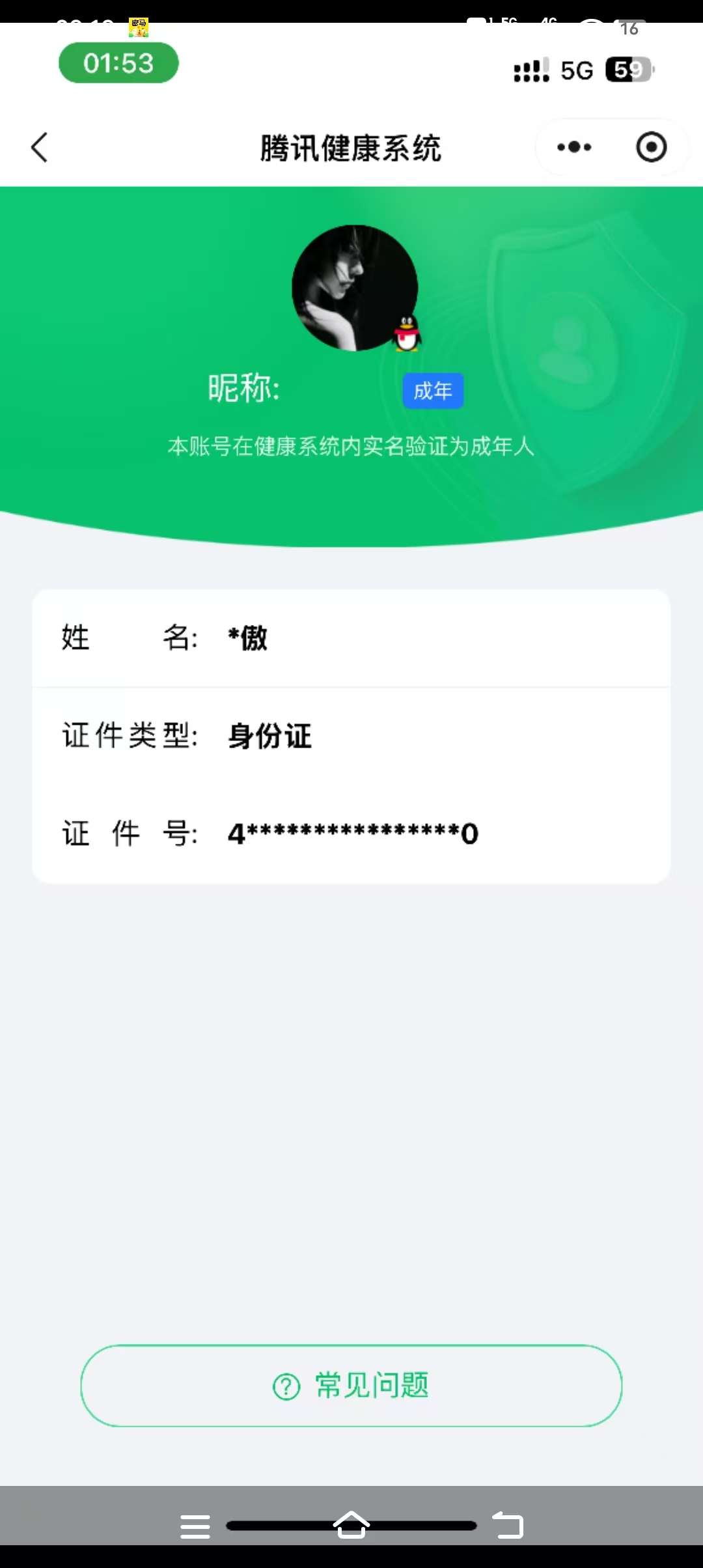The height and width of the screenshot is (1568, 703).
Task: Tap the signal strength bars icon
Action: (x=530, y=69)
